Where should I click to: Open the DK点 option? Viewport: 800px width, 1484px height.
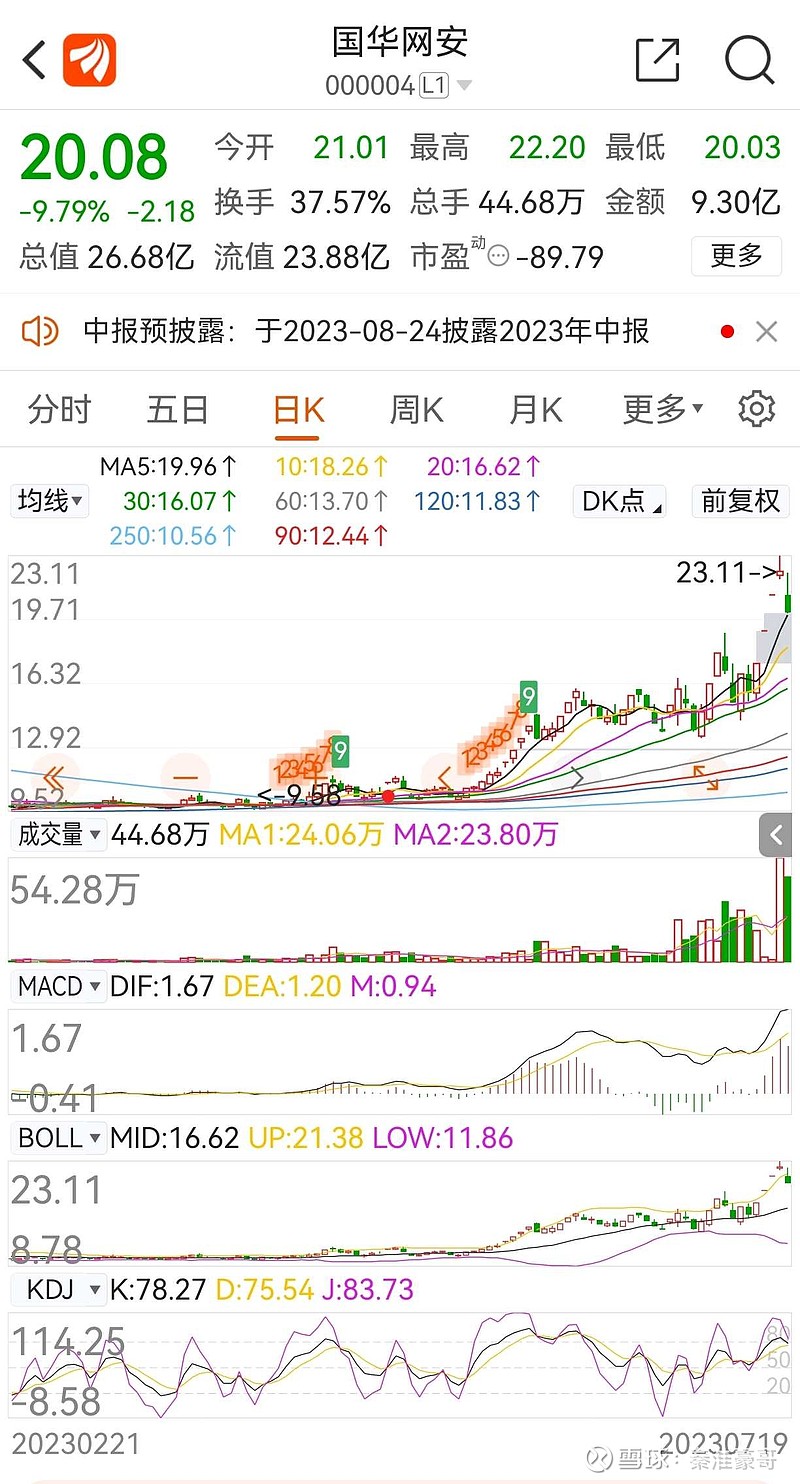621,501
